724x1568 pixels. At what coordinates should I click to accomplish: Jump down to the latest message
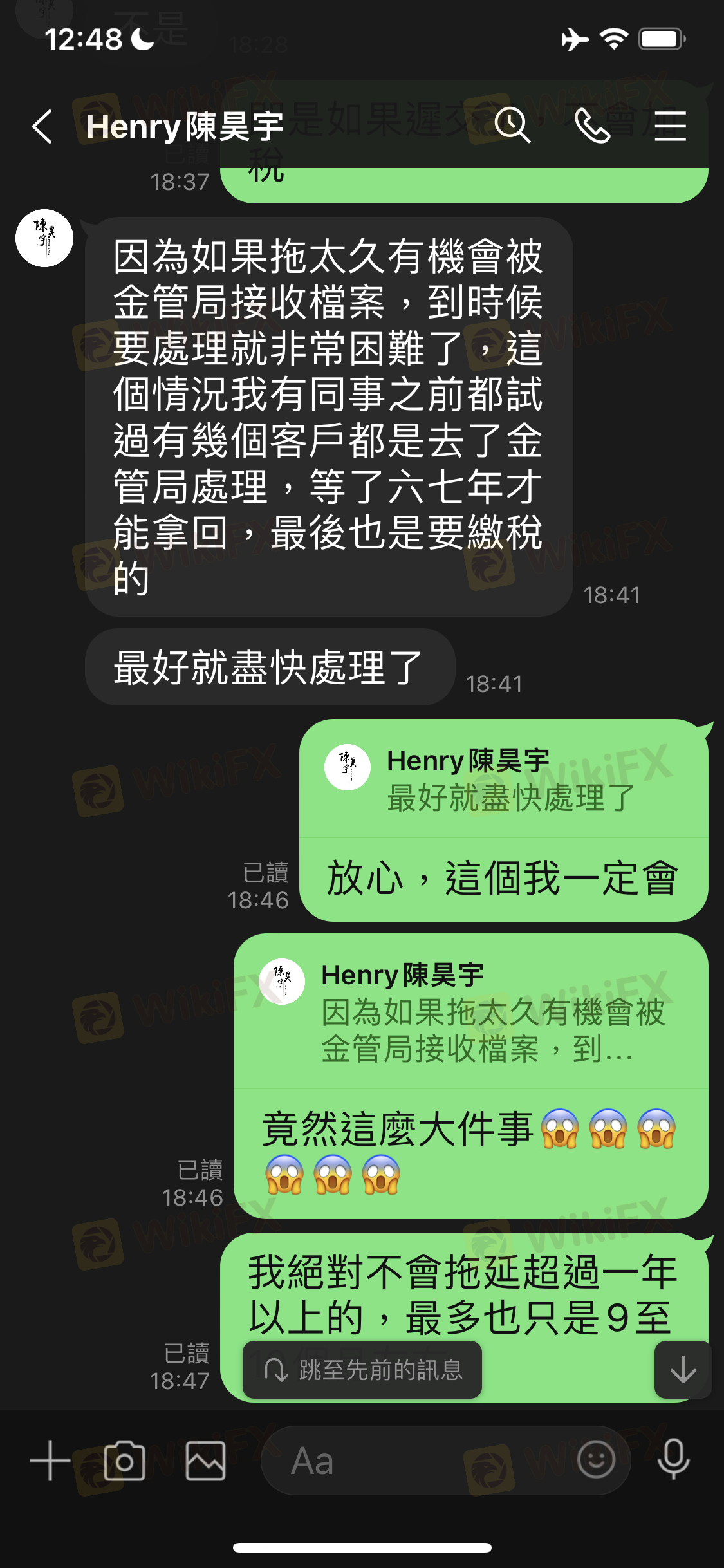click(683, 1370)
